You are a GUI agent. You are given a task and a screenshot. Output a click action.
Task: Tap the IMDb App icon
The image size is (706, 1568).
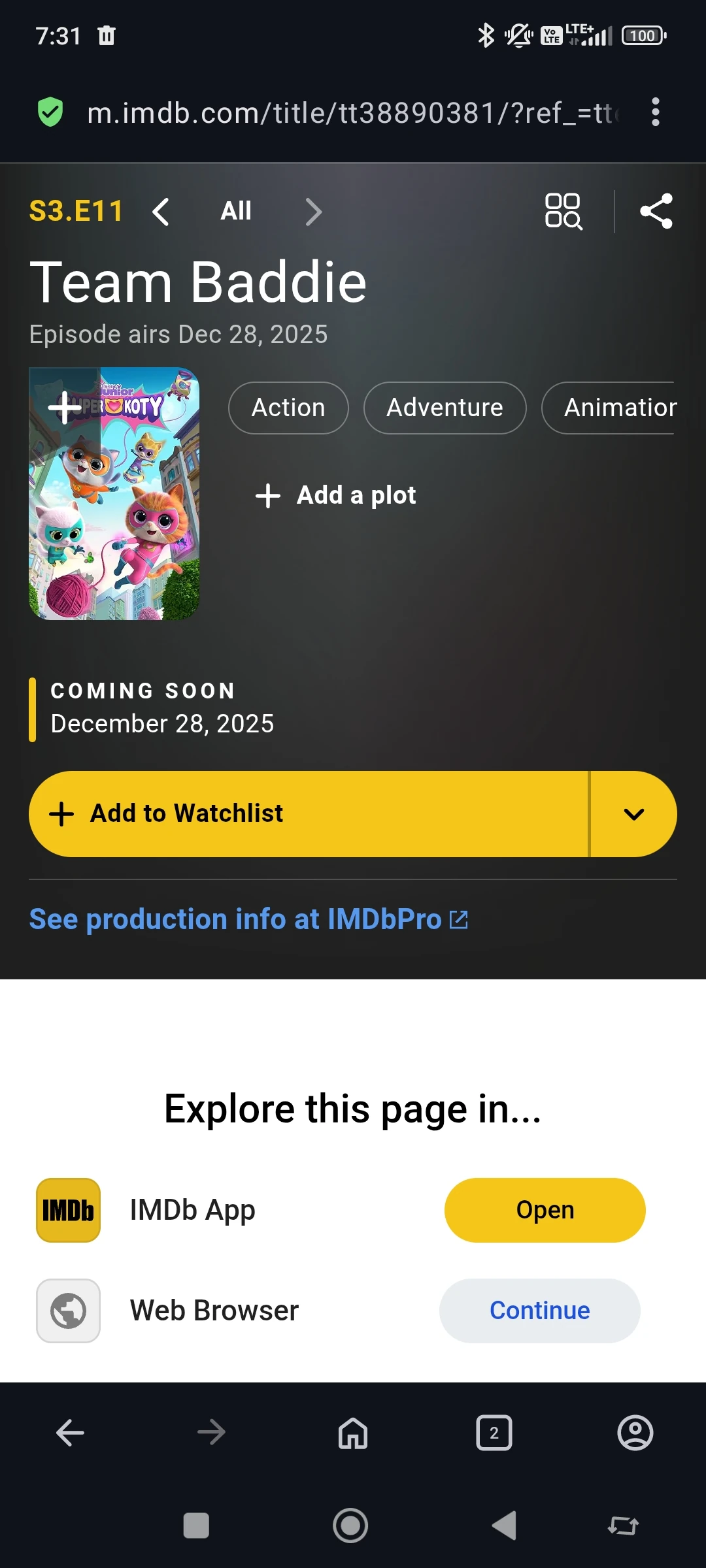tap(67, 1209)
